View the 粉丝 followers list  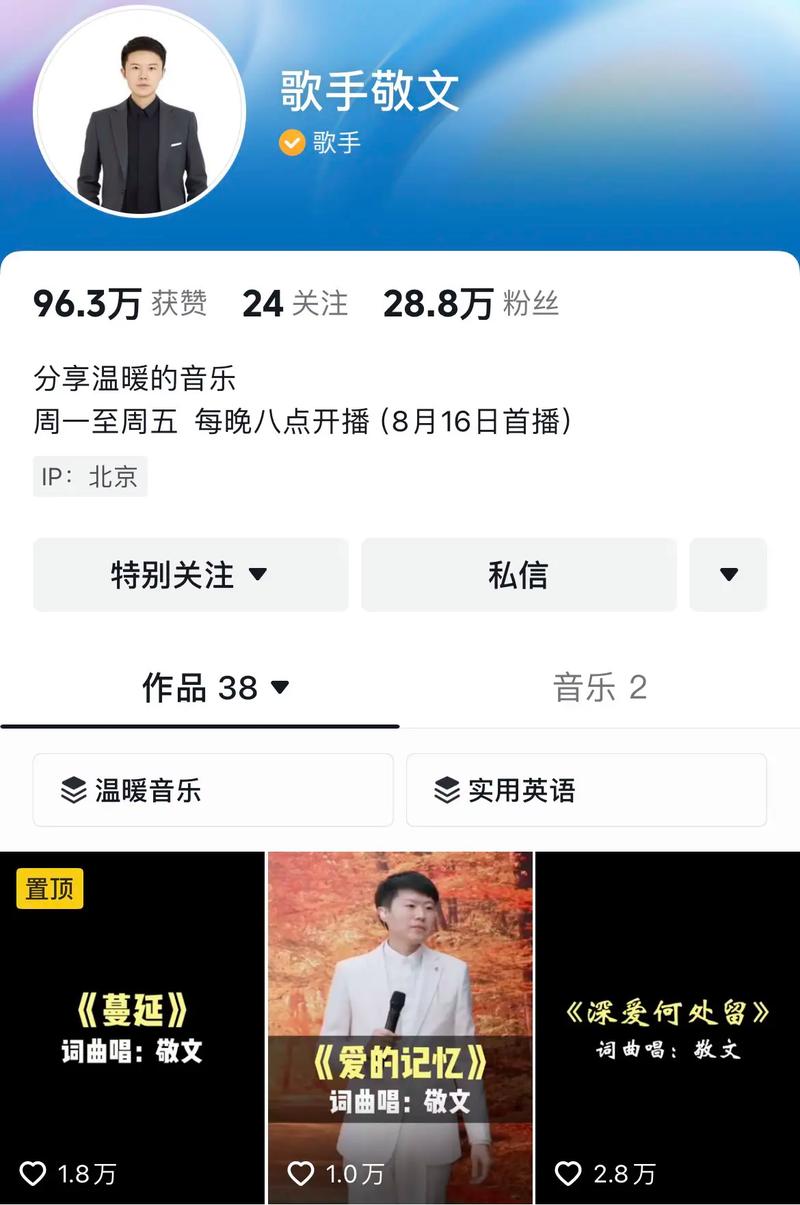pyautogui.click(x=471, y=303)
